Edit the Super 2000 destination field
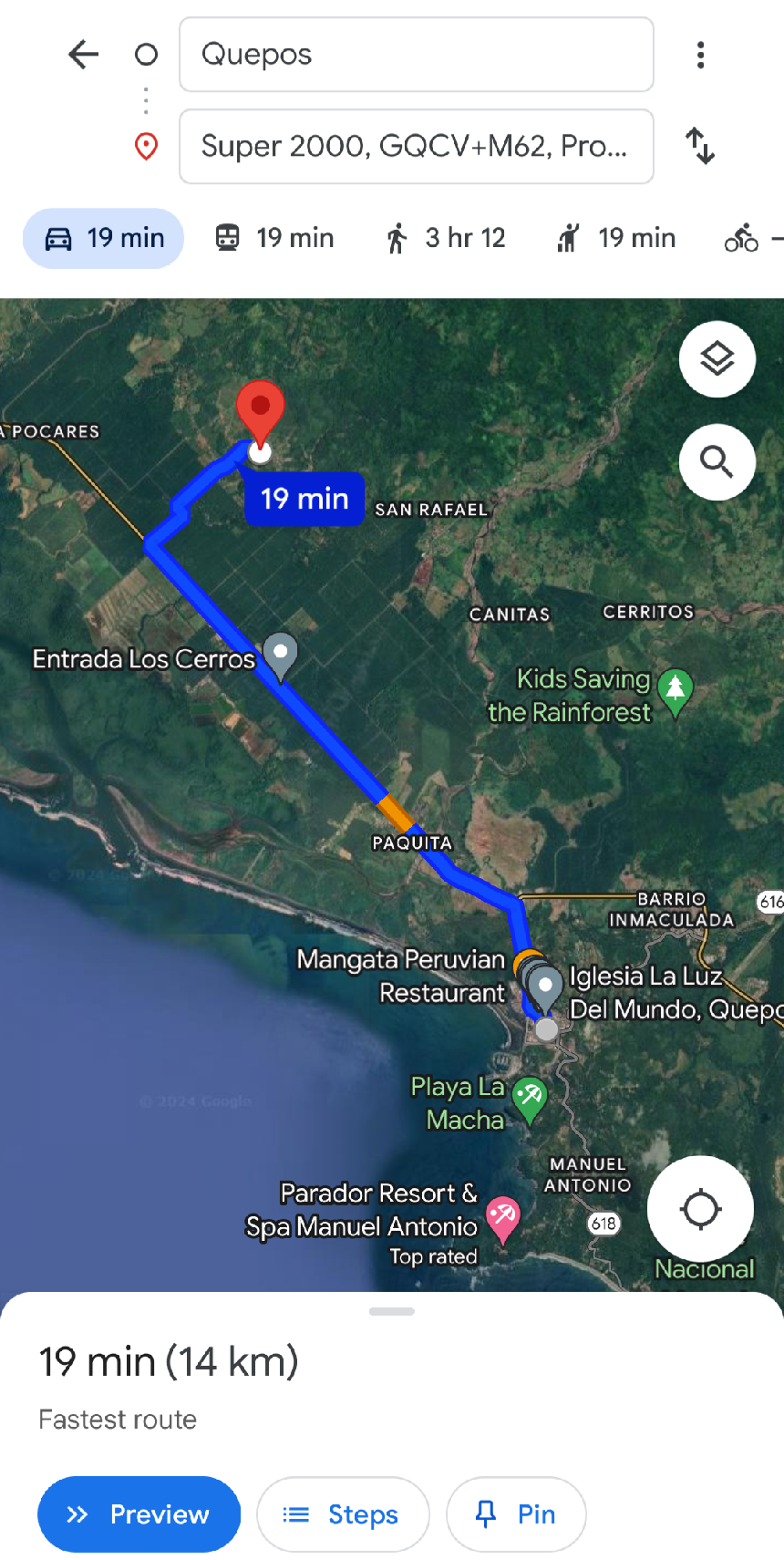Screen dimensions: 784x1560 pyautogui.click(x=417, y=147)
